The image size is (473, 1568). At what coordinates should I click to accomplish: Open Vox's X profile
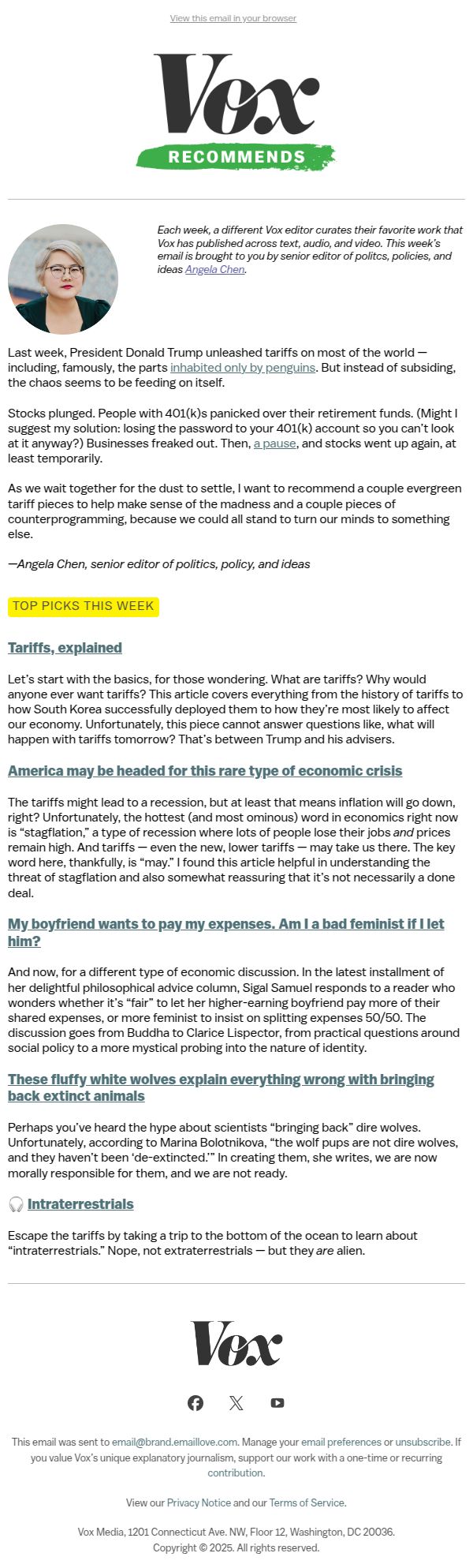pos(236,1403)
